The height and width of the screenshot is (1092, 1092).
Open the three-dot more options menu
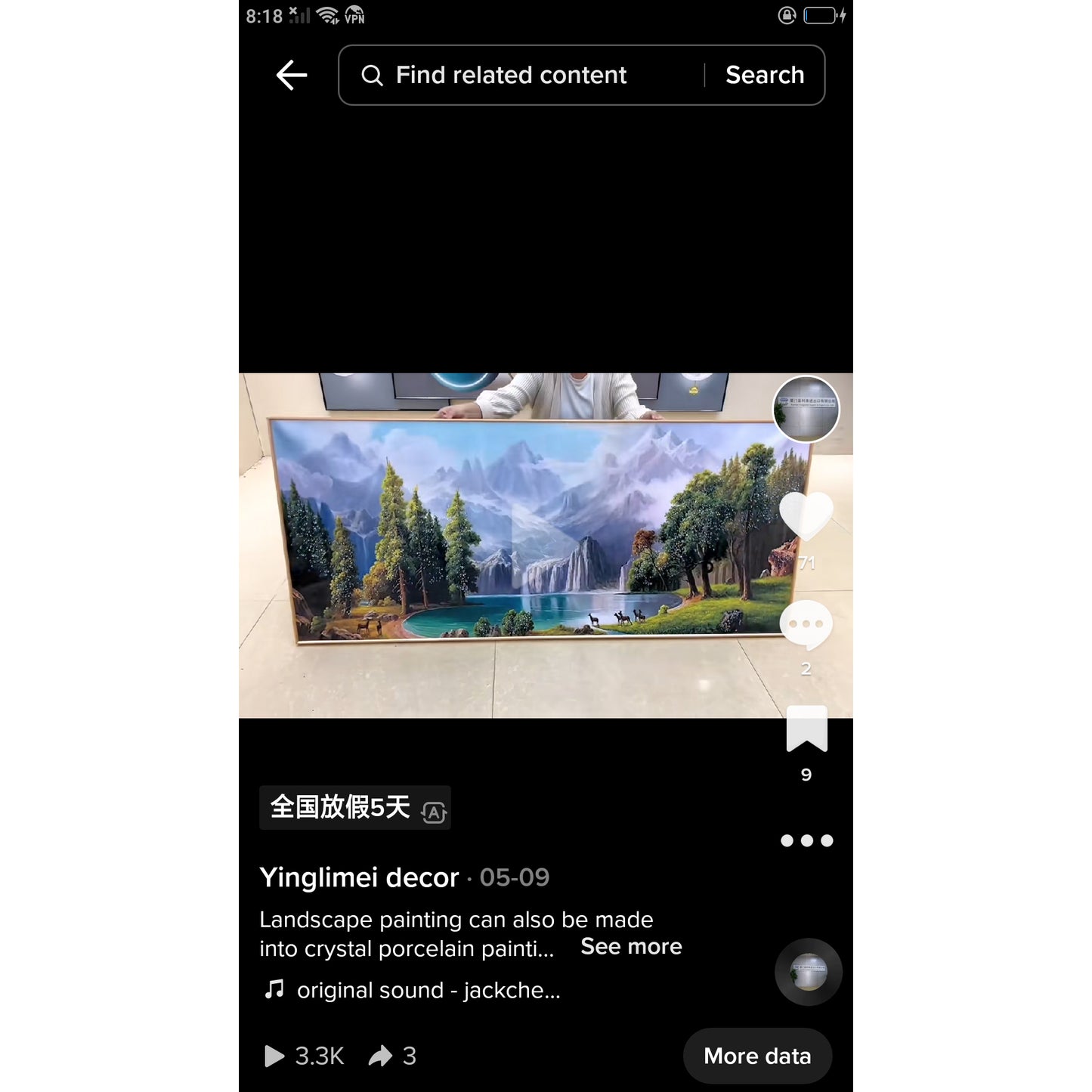point(806,840)
